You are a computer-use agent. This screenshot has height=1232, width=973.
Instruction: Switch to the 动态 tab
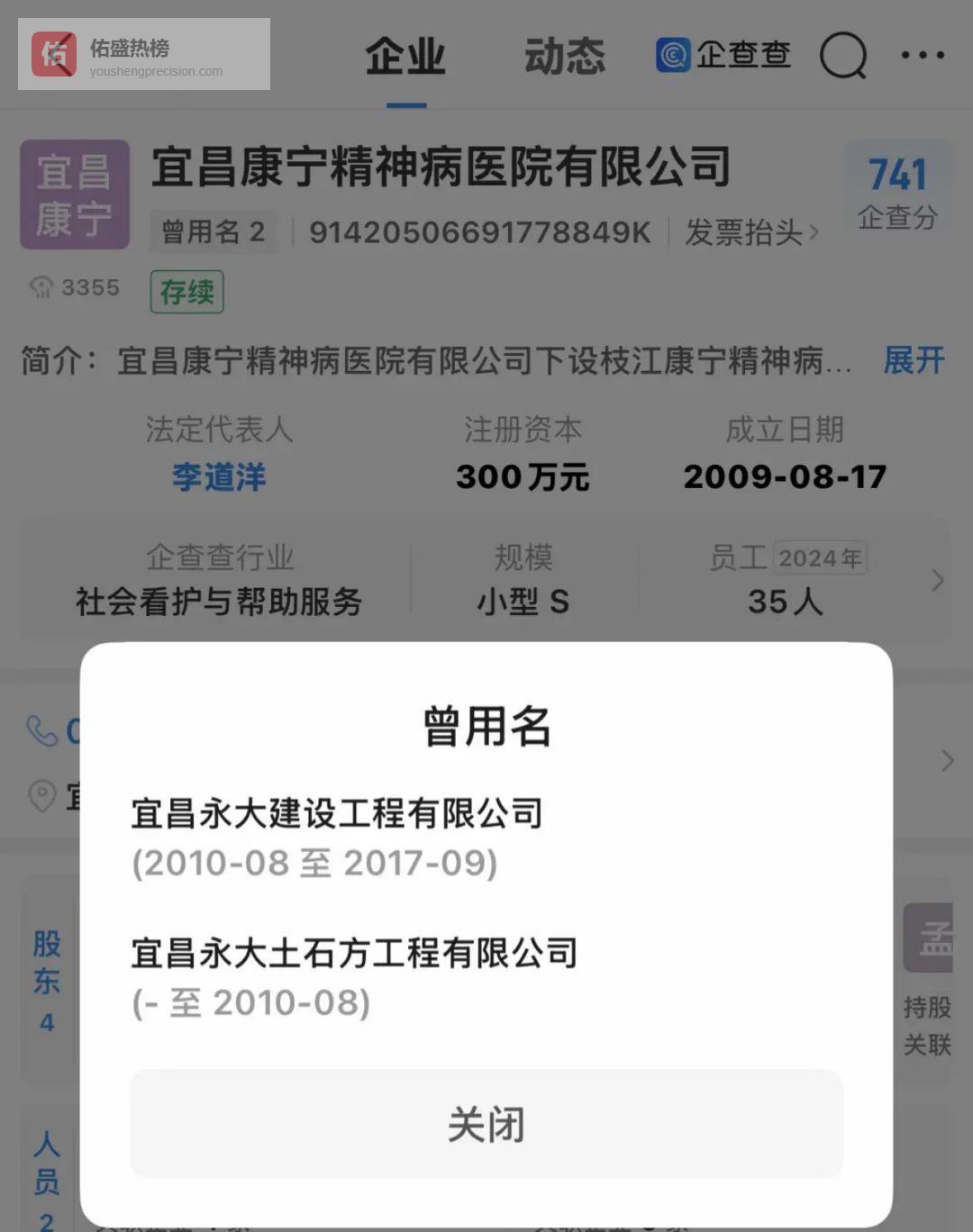(x=565, y=56)
